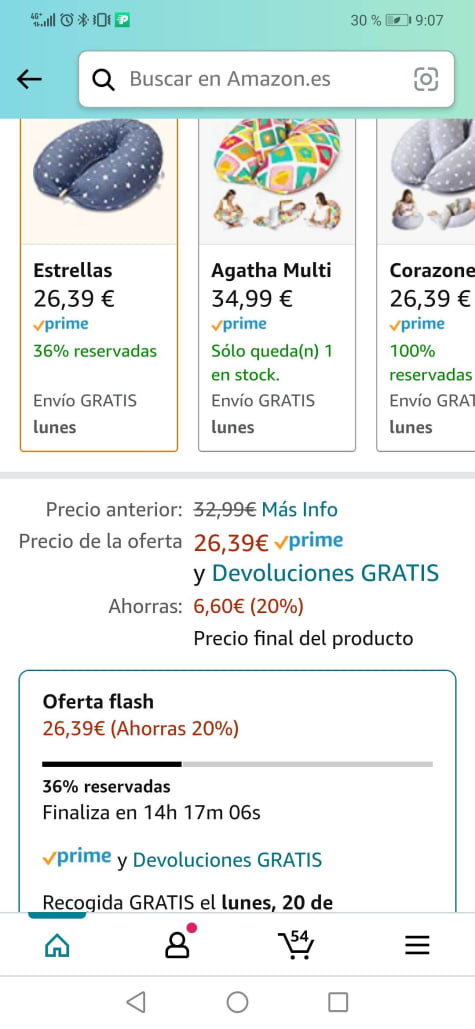Viewport: 475px width, 1029px height.
Task: Open the account profile tab
Action: pos(177,944)
